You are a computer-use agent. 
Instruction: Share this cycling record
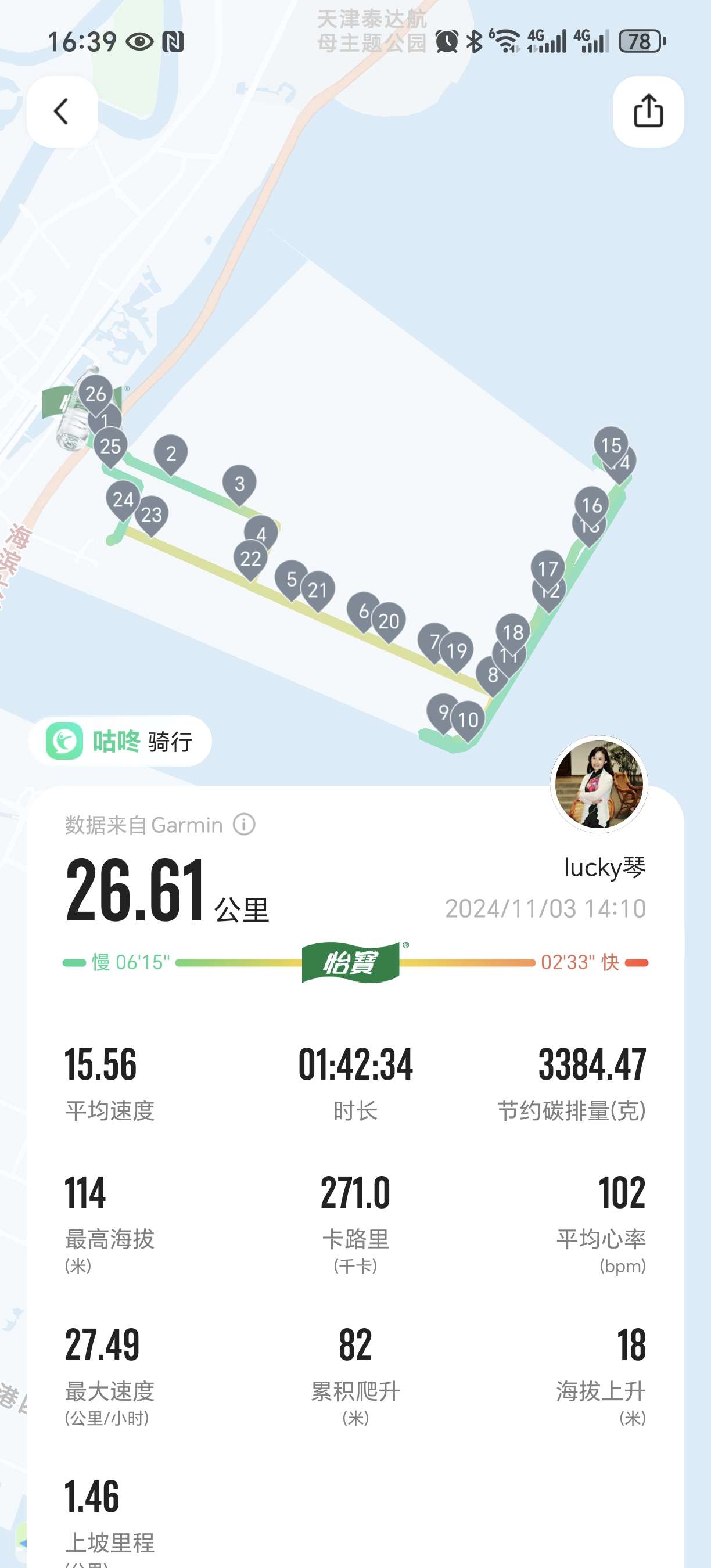pyautogui.click(x=648, y=112)
